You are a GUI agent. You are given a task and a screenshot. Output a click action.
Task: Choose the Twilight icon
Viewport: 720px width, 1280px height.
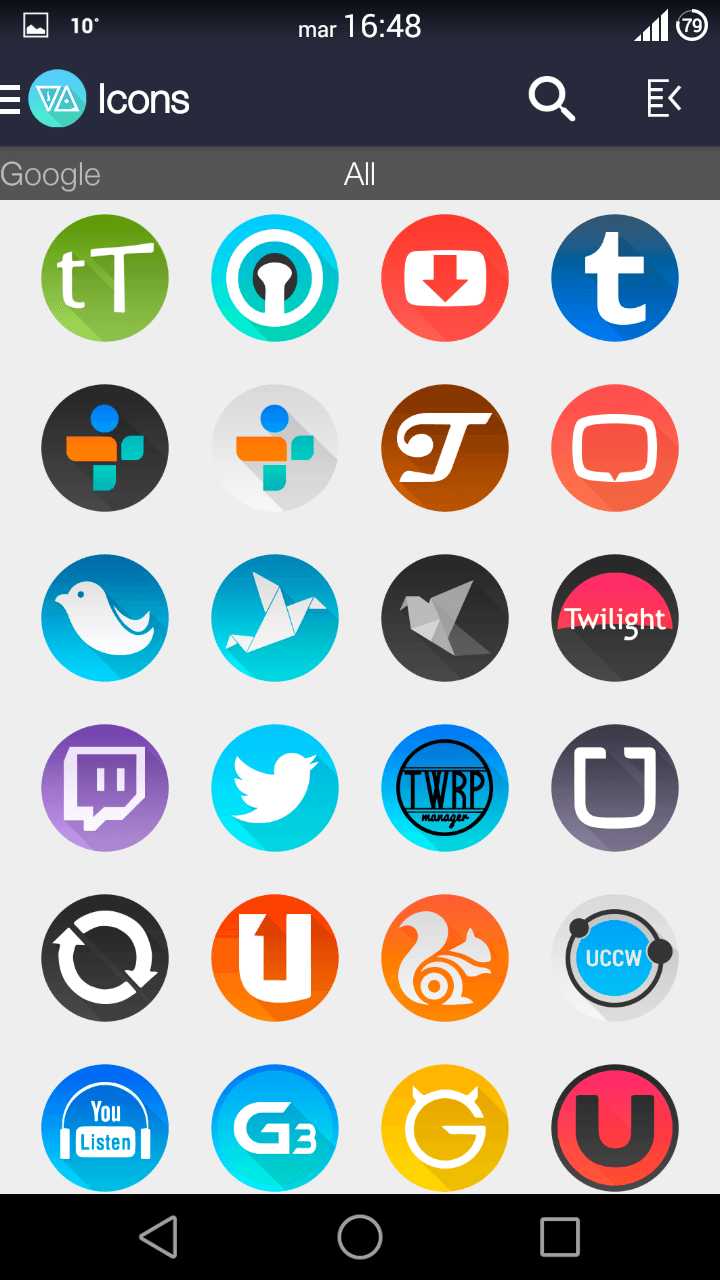pos(615,618)
